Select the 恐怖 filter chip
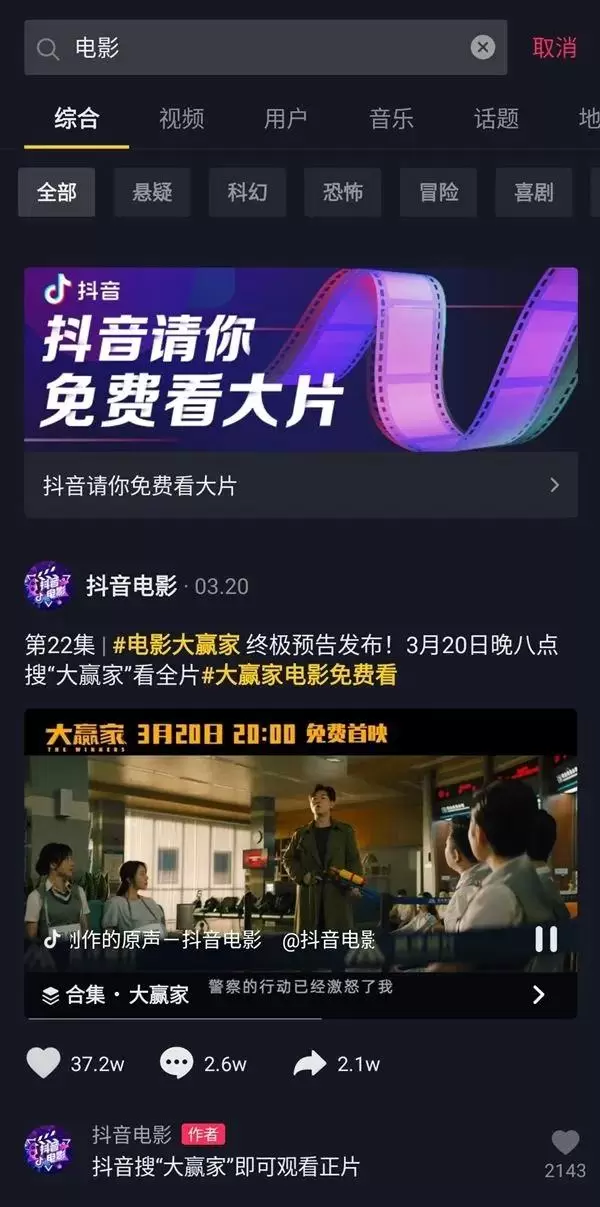Viewport: 600px width, 1207px height. click(x=343, y=192)
